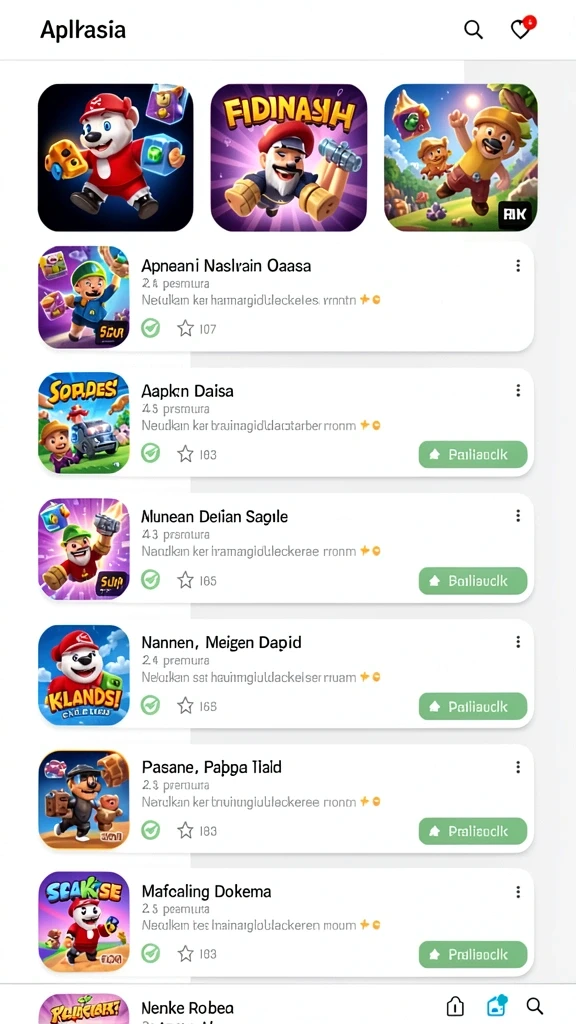Tap the search icon in the bottom bar
Image resolution: width=576 pixels, height=1024 pixels.
[x=535, y=1006]
